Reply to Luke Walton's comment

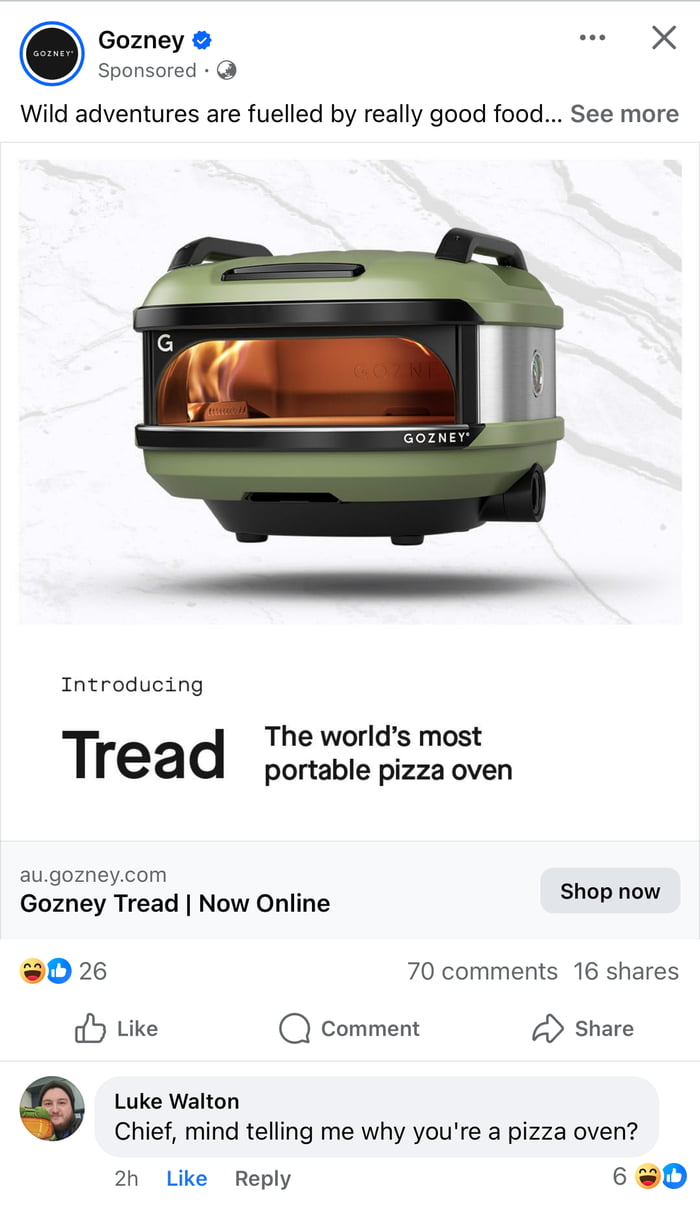262,1178
